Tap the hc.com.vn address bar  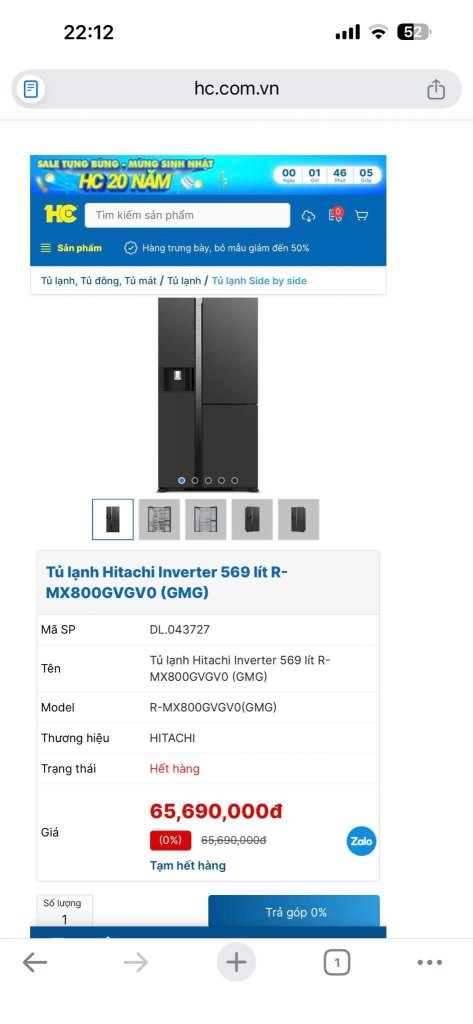tap(236, 89)
